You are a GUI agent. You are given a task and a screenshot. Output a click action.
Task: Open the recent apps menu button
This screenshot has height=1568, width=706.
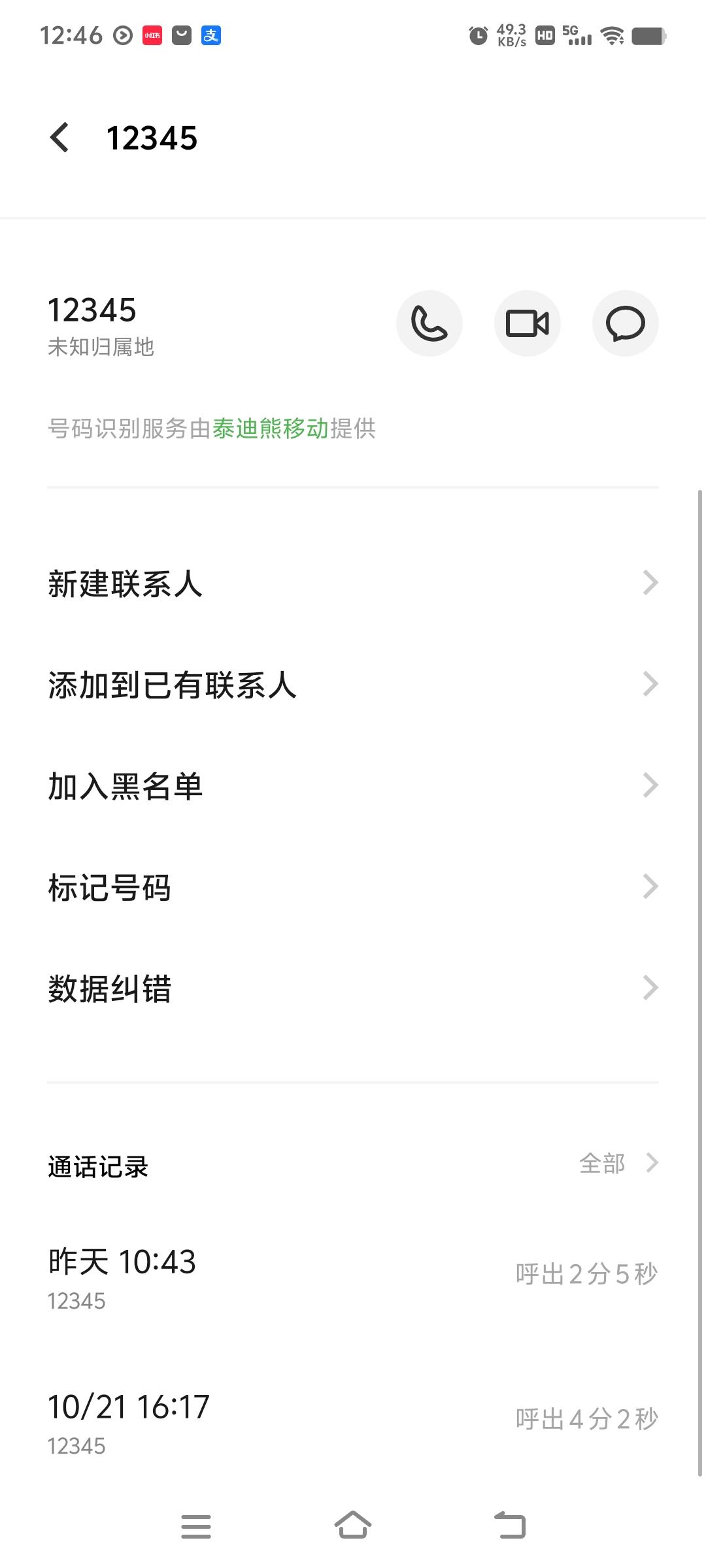[x=196, y=1526]
